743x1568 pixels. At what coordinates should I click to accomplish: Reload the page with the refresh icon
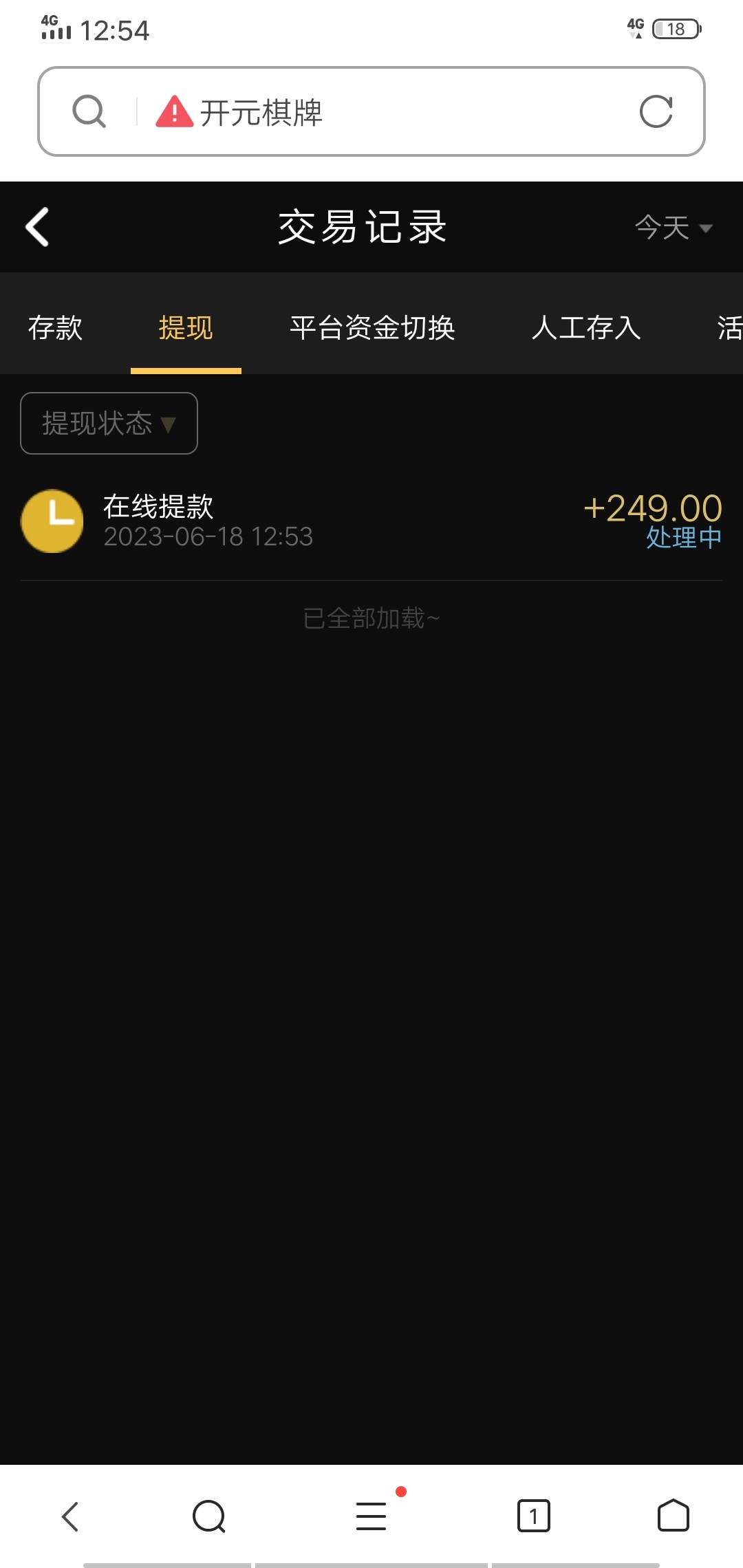point(656,112)
